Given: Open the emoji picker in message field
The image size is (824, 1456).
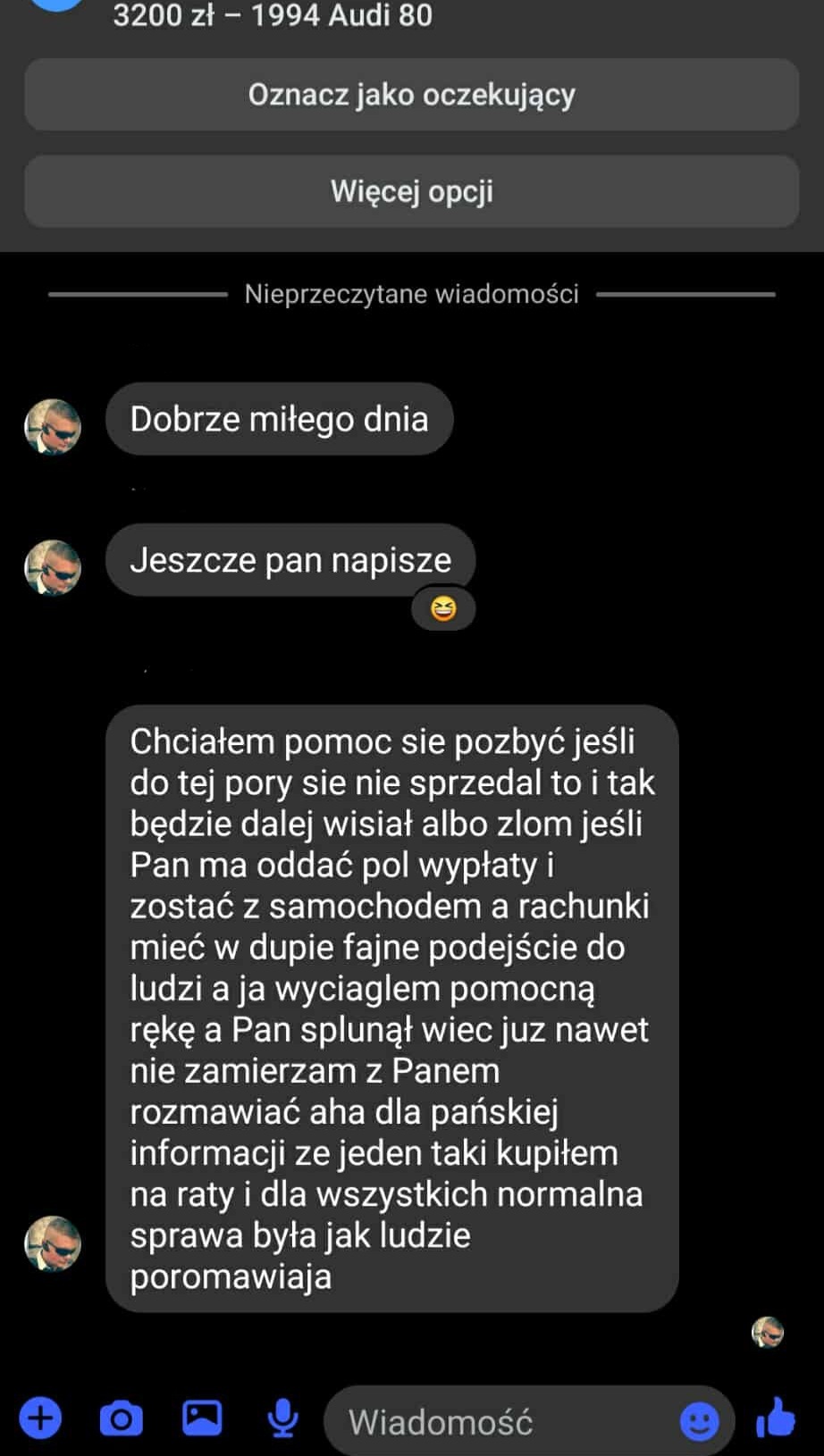Looking at the screenshot, I should [699, 1421].
